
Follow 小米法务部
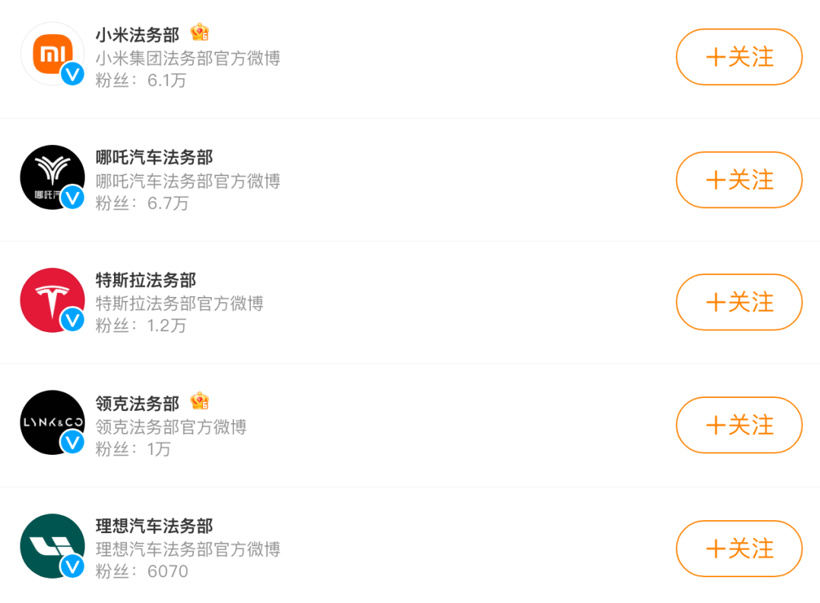tap(739, 57)
